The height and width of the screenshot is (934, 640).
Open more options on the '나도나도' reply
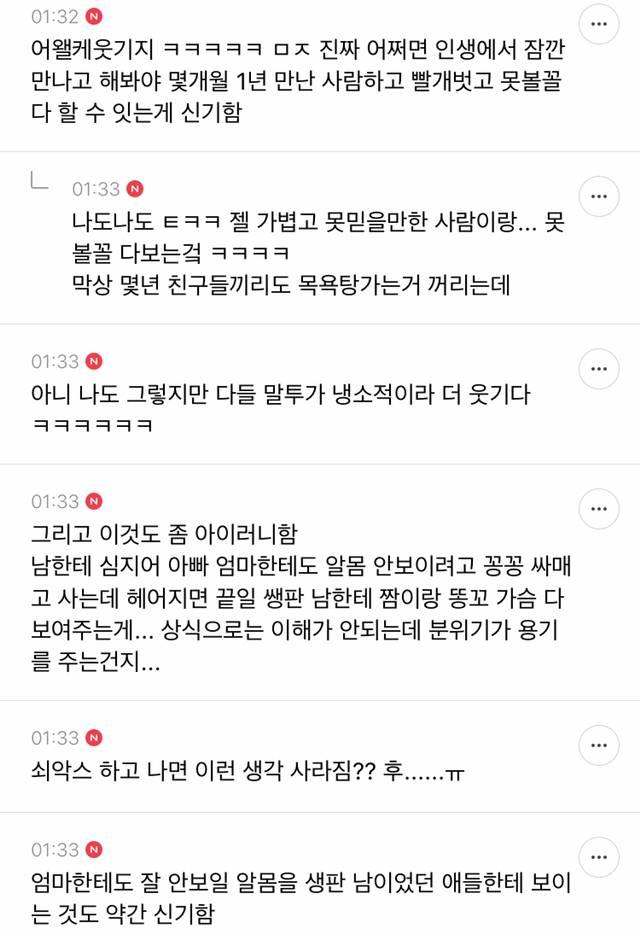coord(599,193)
